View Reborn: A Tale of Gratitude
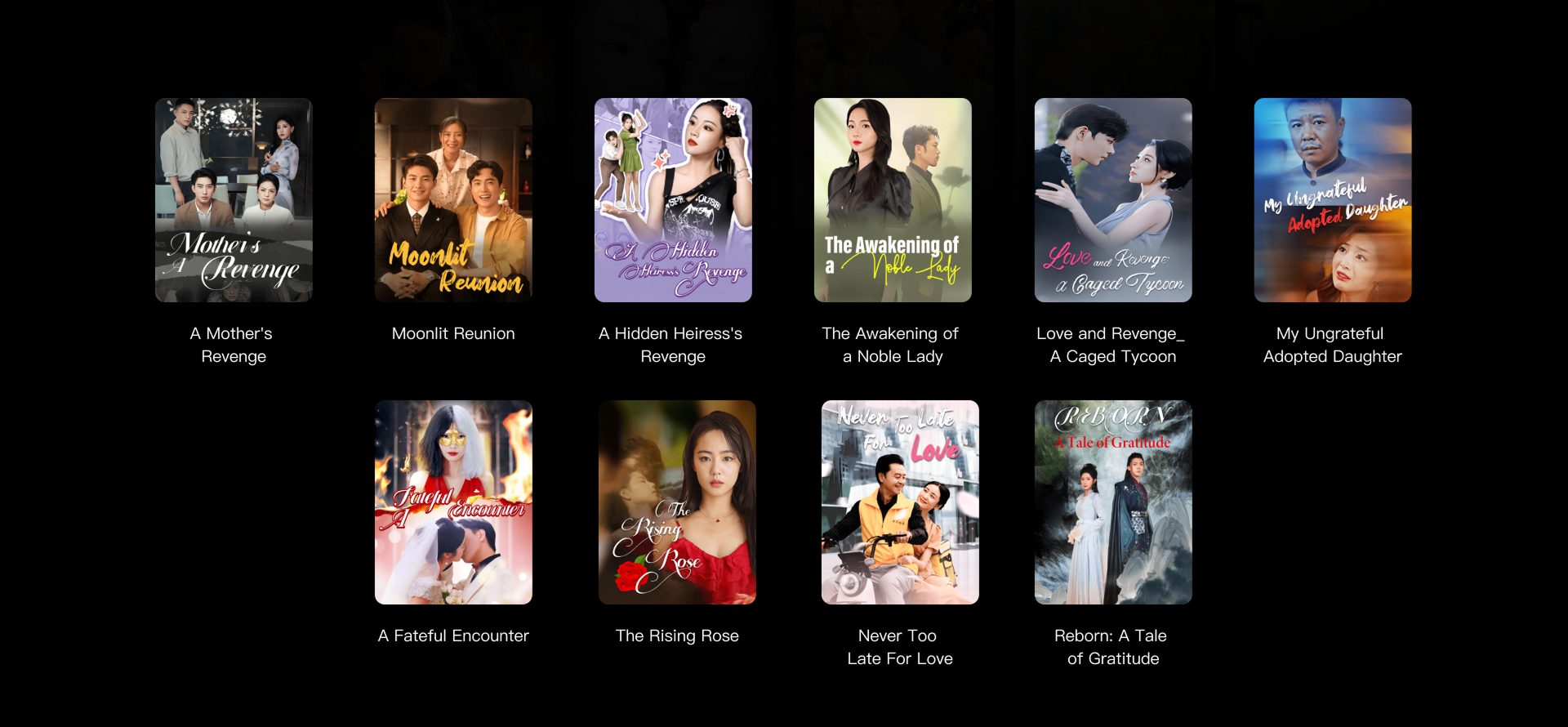Viewport: 1568px width, 727px height. (1113, 502)
